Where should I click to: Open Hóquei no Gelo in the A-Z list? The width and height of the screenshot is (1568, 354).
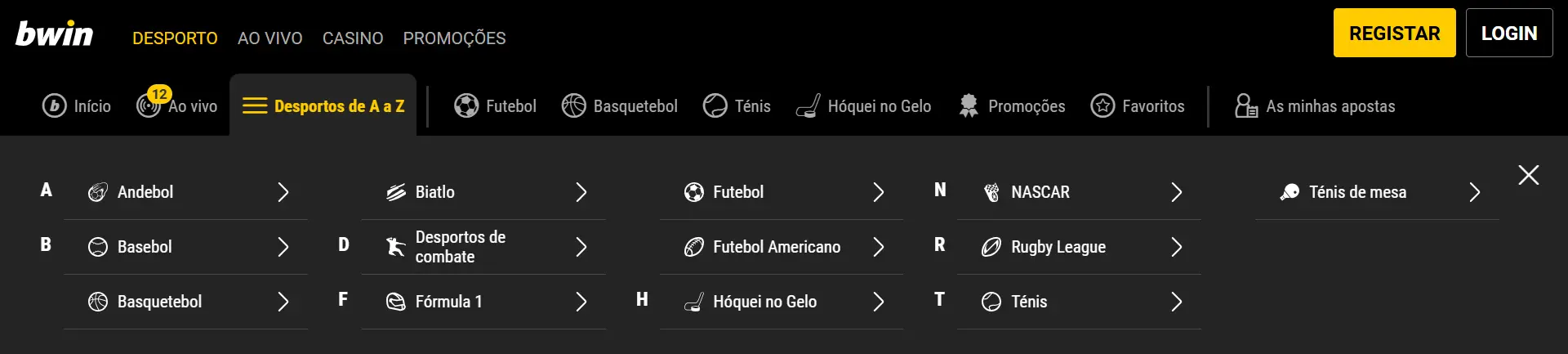pyautogui.click(x=782, y=302)
